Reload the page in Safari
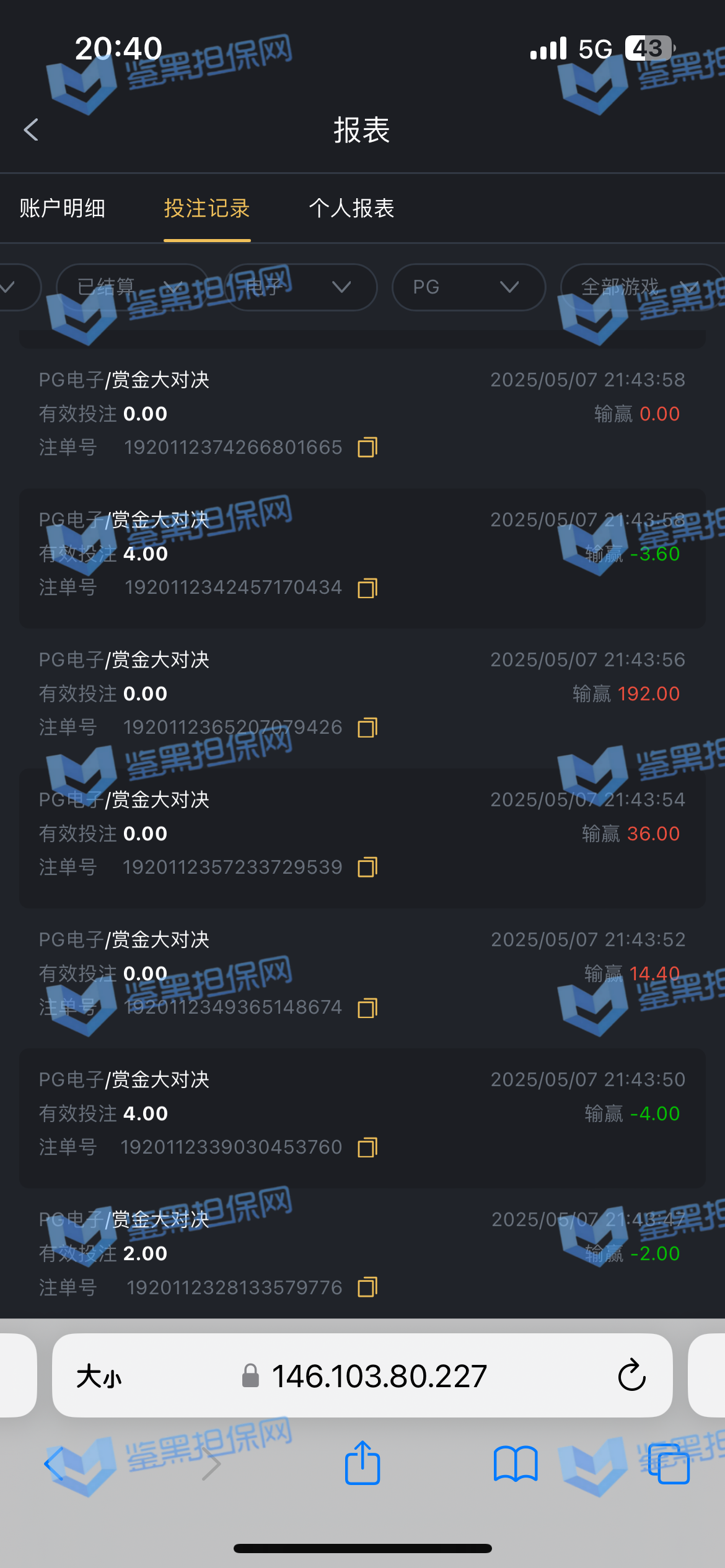This screenshot has width=725, height=1568. pos(631,1376)
